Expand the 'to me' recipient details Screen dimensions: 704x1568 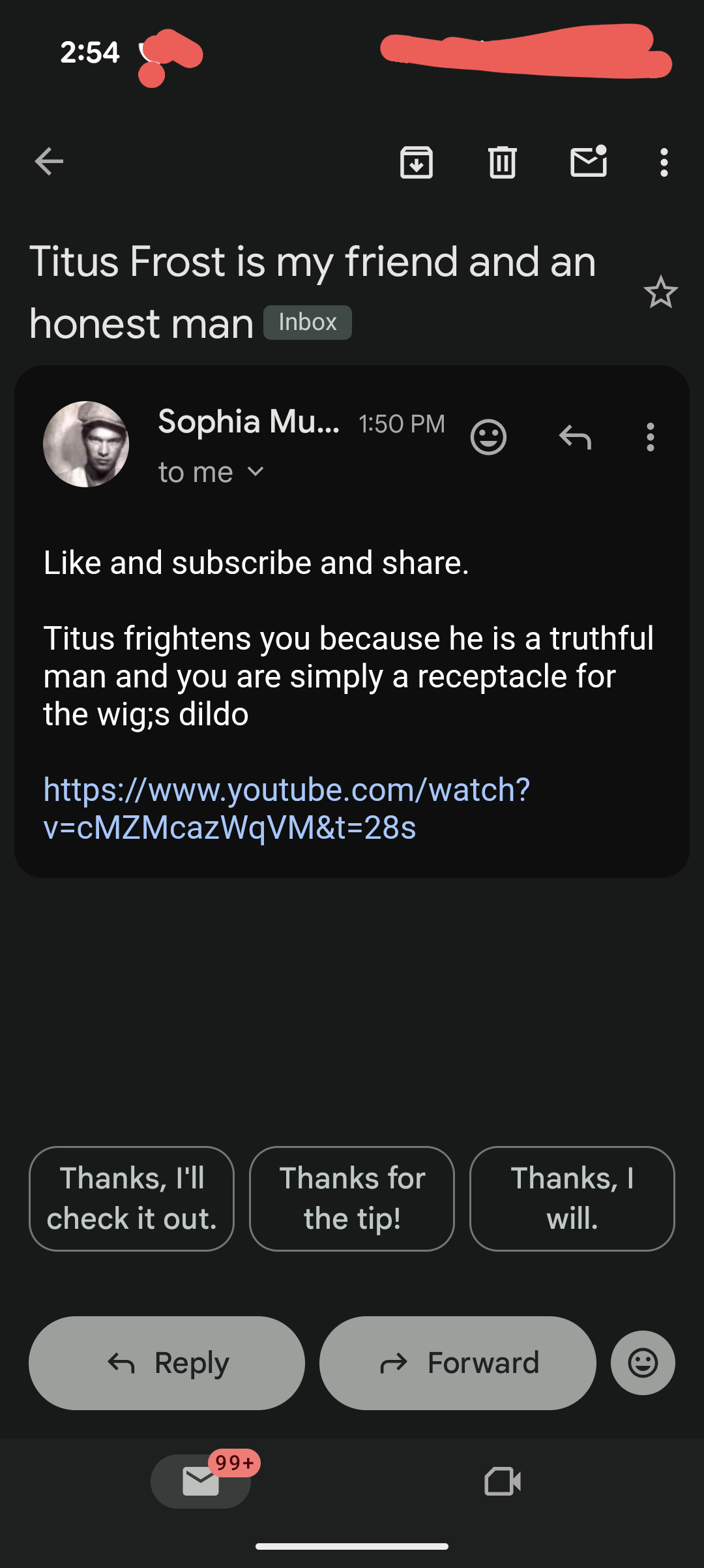coord(256,472)
